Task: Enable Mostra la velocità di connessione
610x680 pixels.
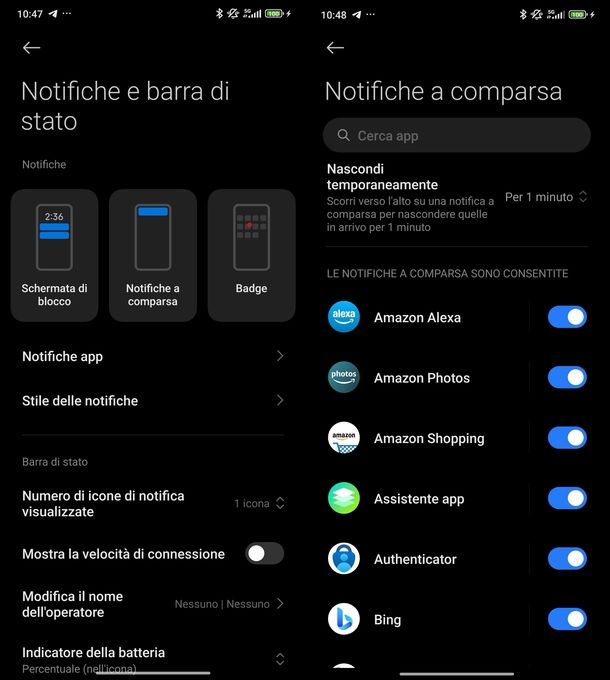Action: pos(265,554)
